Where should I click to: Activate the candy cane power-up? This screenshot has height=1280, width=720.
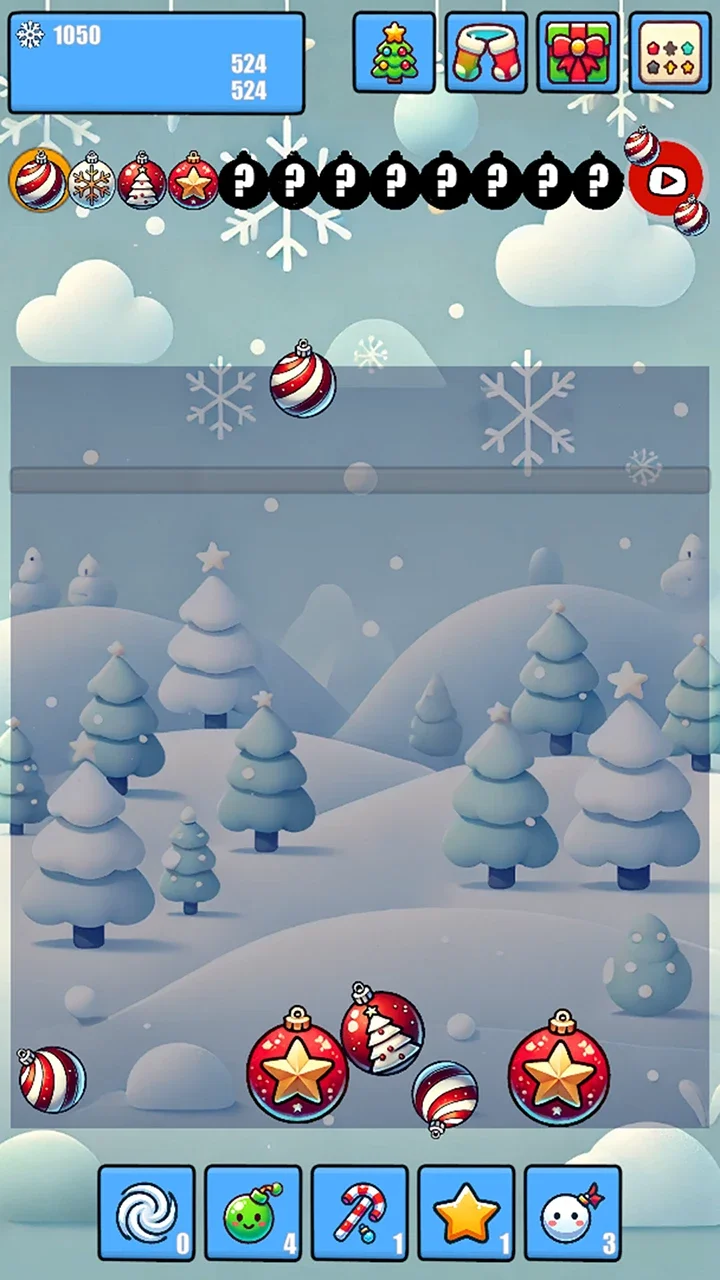(360, 1212)
